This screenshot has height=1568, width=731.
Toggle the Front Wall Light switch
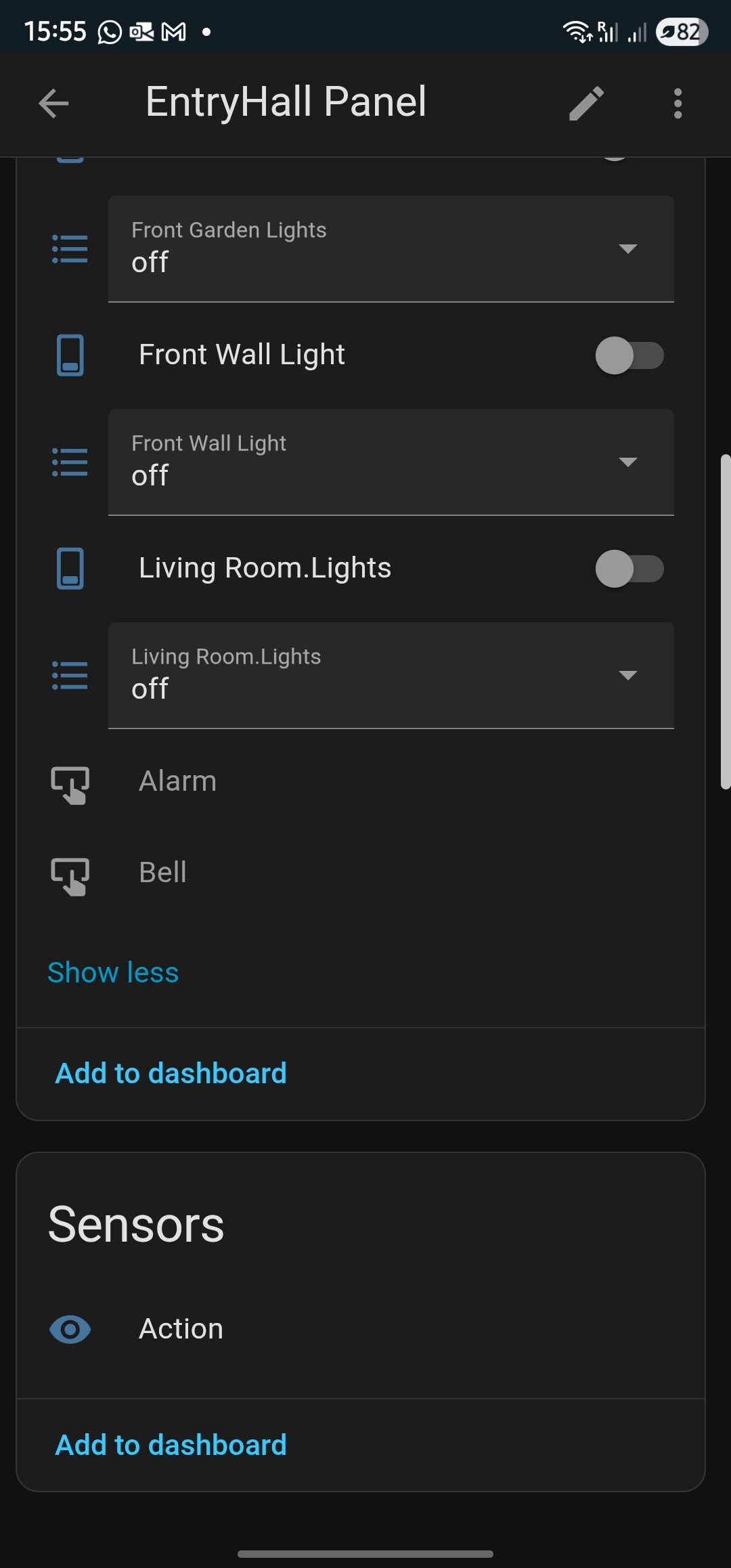629,355
